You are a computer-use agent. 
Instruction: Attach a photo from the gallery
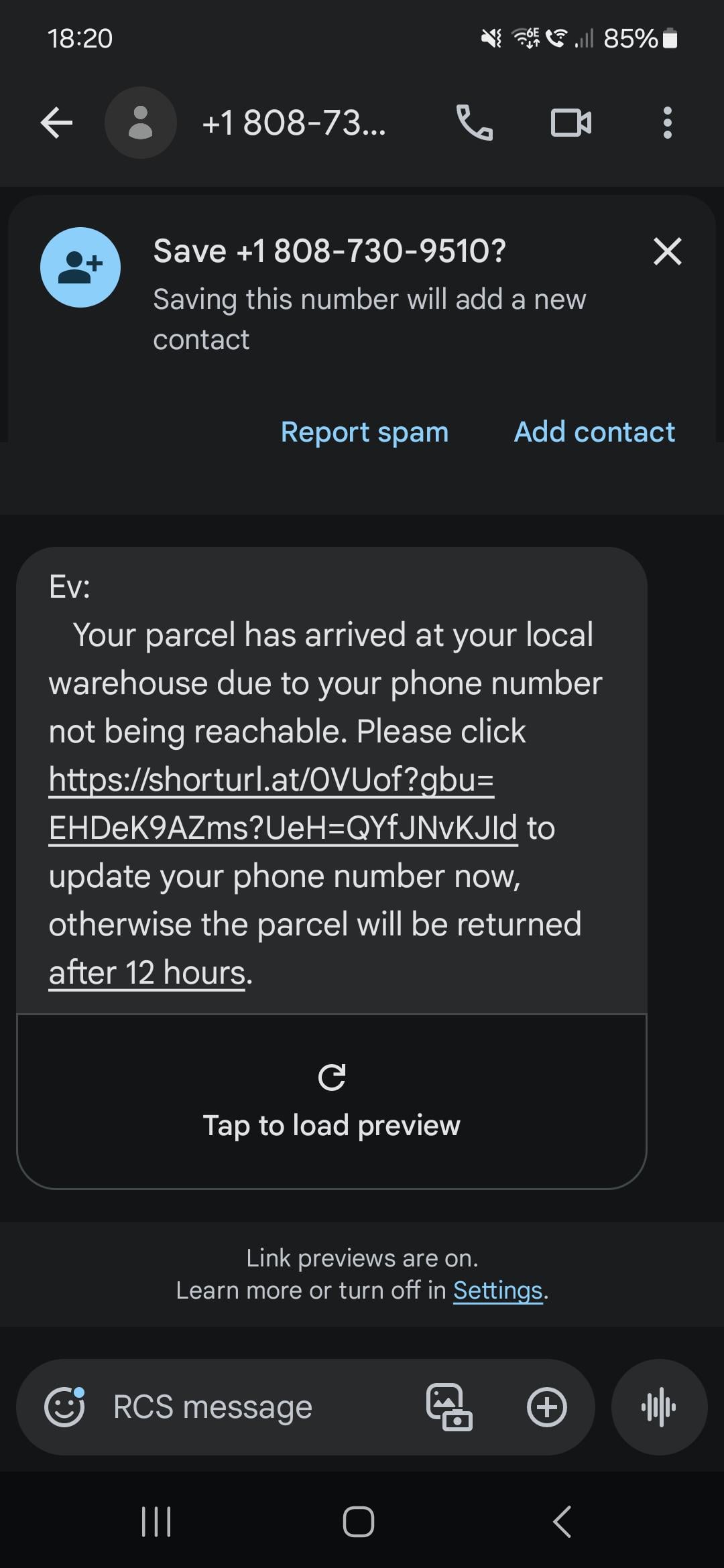(x=448, y=1407)
